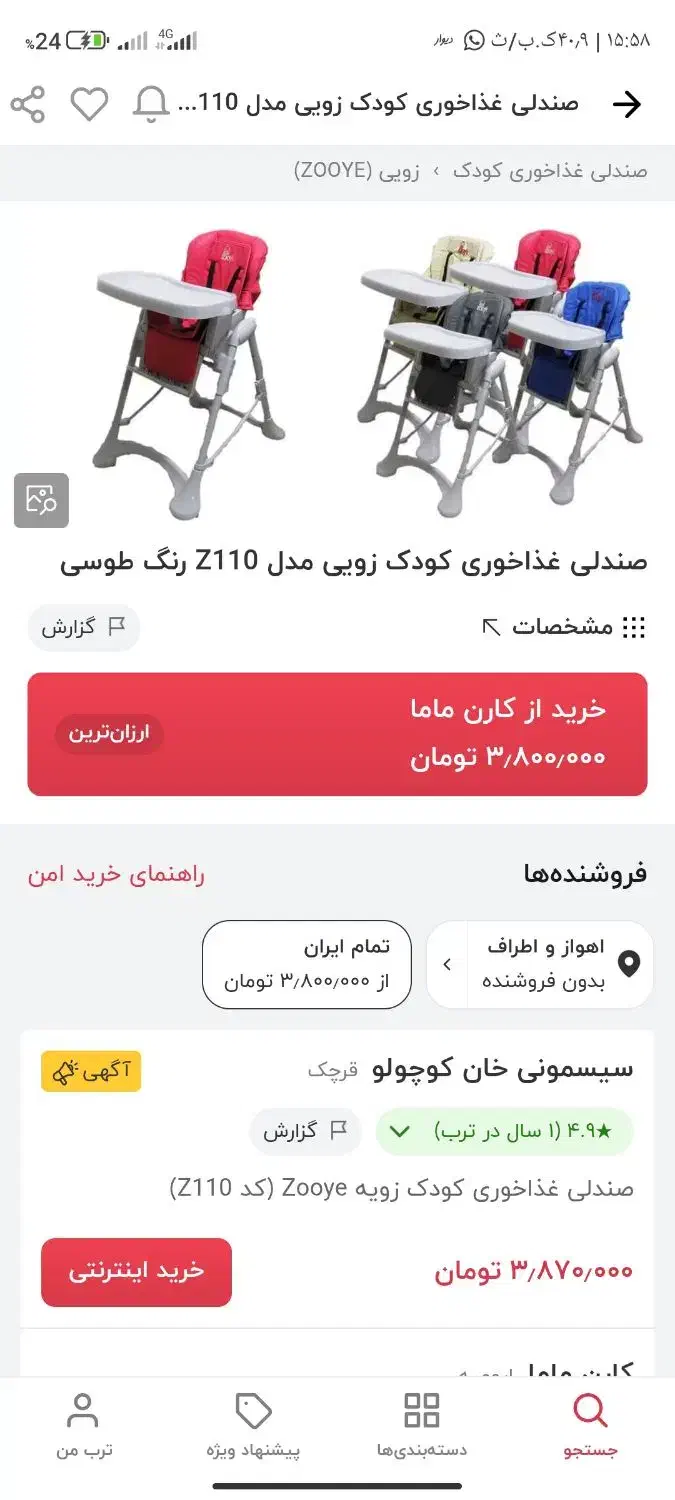The height and width of the screenshot is (1500, 675).
Task: Choose تمام ایران sellers filter
Action: click(307, 964)
